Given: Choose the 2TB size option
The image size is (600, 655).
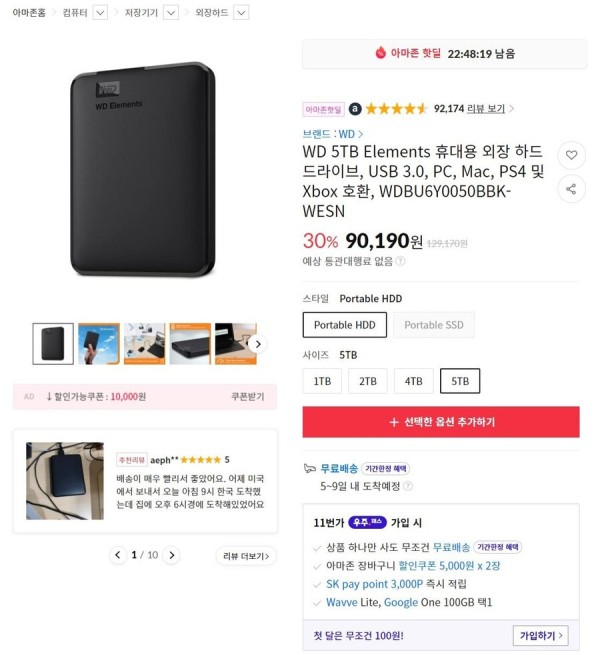Looking at the screenshot, I should 368,381.
